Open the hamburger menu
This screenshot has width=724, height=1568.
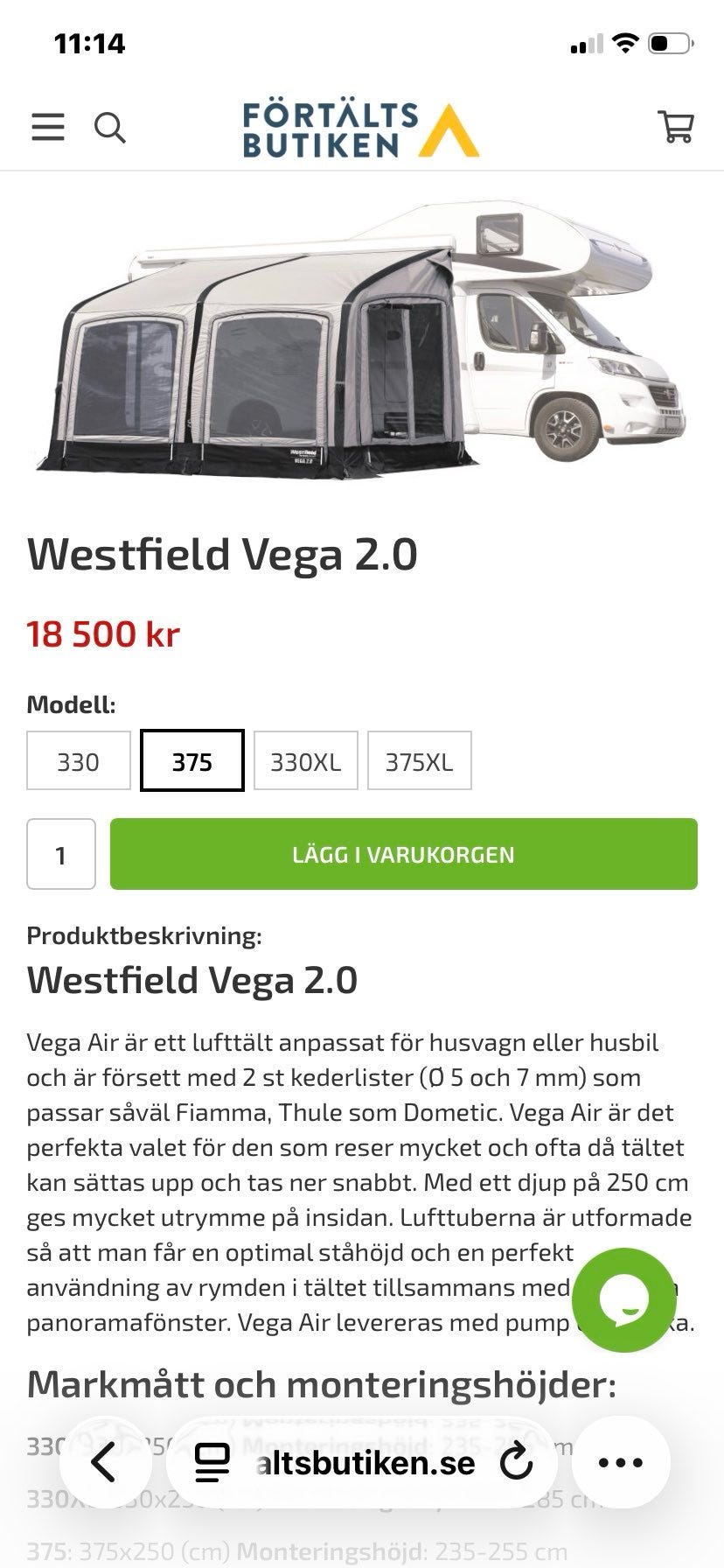pyautogui.click(x=48, y=128)
